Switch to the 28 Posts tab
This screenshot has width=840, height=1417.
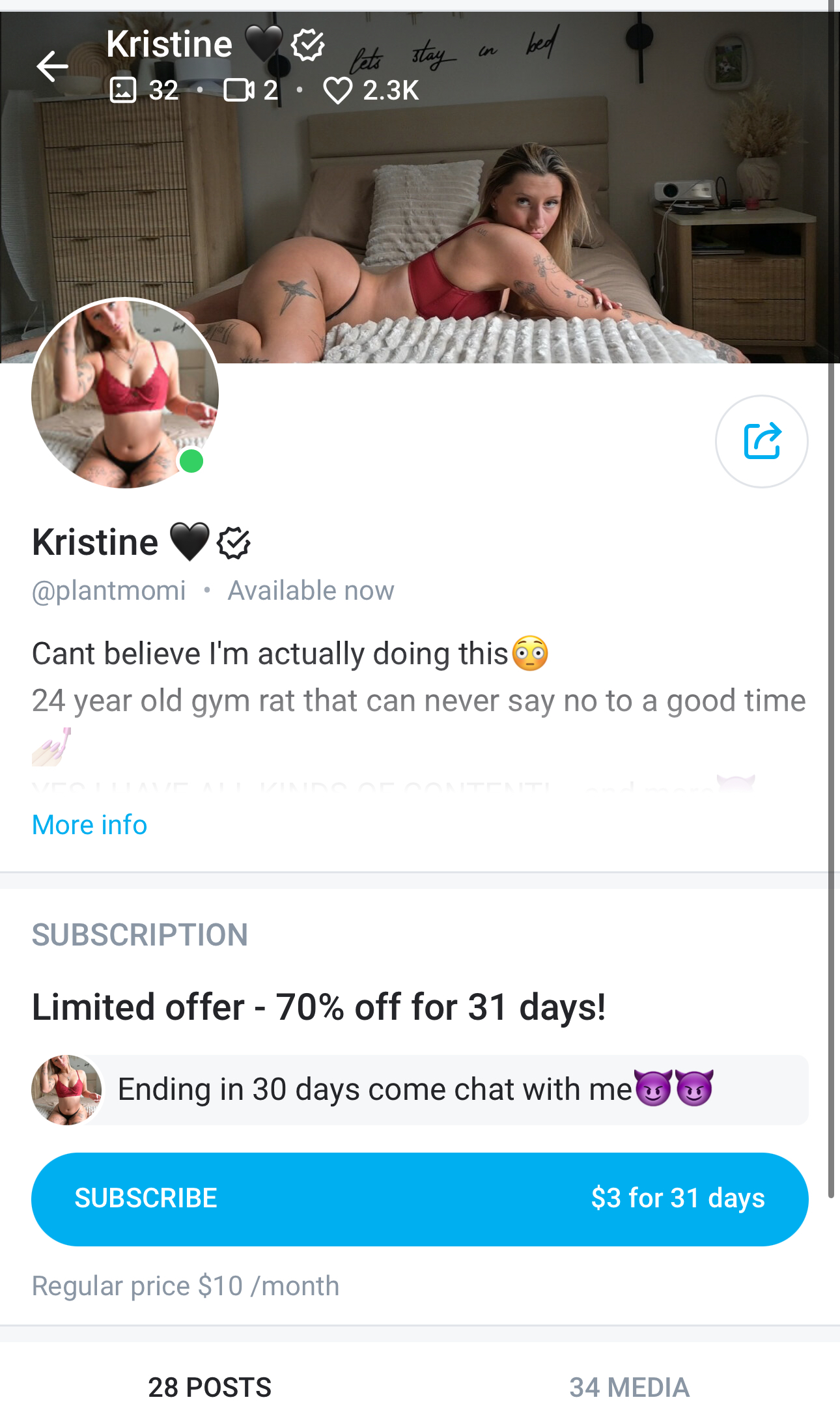pos(210,1387)
